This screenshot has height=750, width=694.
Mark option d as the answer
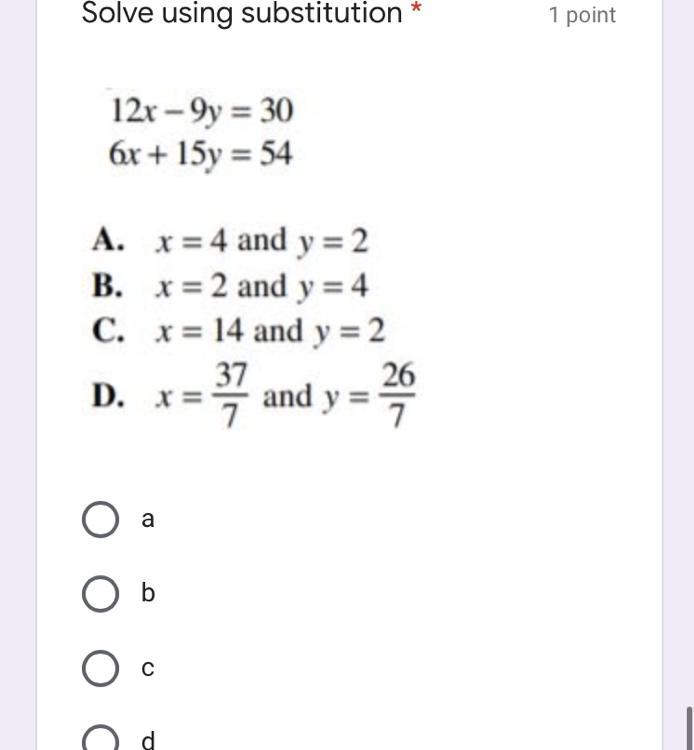[100, 740]
